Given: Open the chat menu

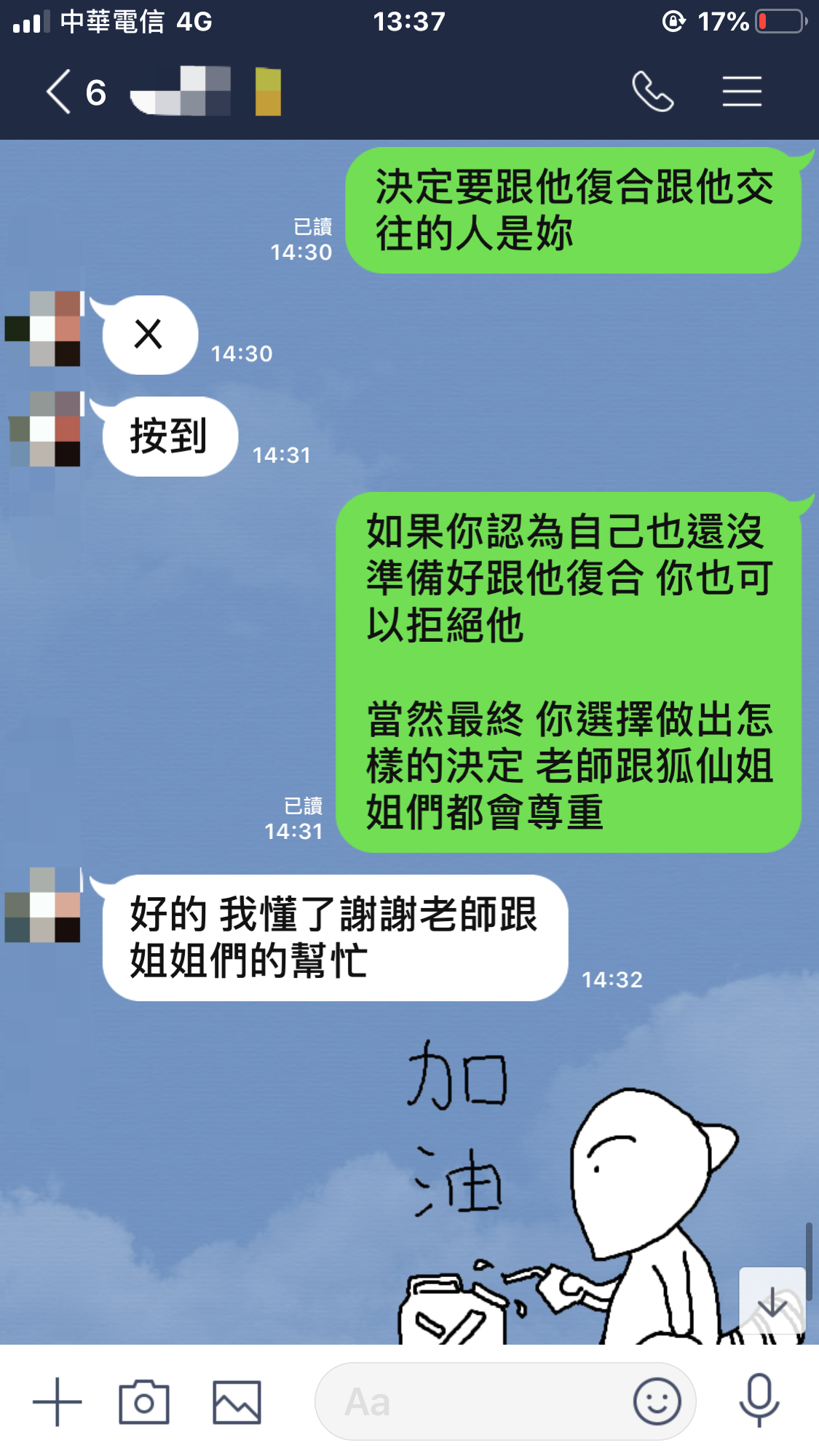Looking at the screenshot, I should (742, 92).
